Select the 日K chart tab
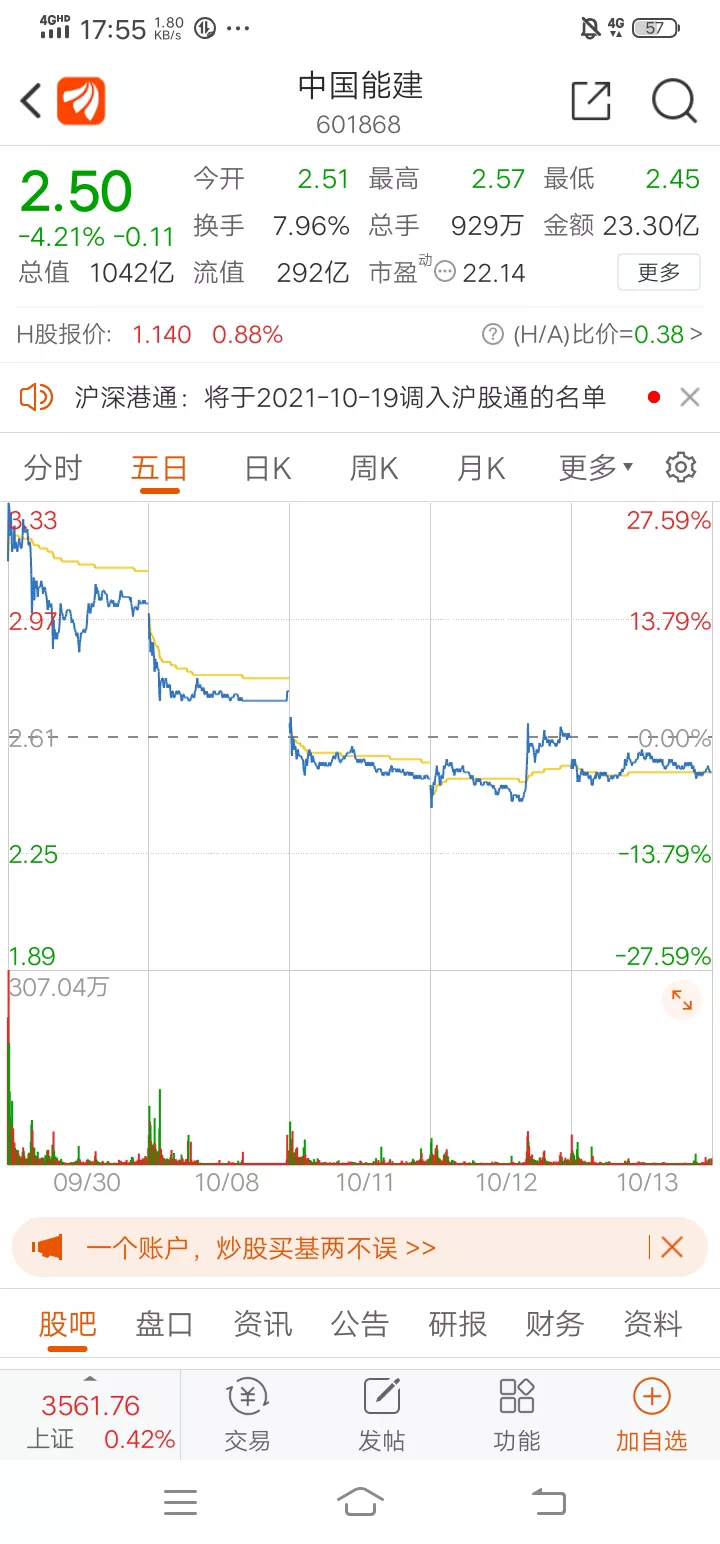The image size is (720, 1544). [267, 468]
